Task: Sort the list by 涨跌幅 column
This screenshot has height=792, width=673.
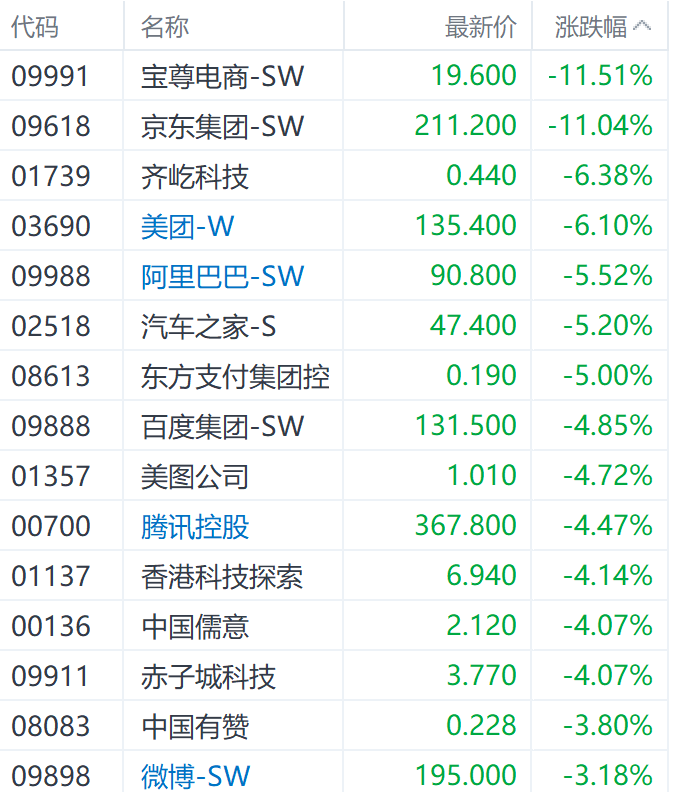Action: tap(602, 27)
